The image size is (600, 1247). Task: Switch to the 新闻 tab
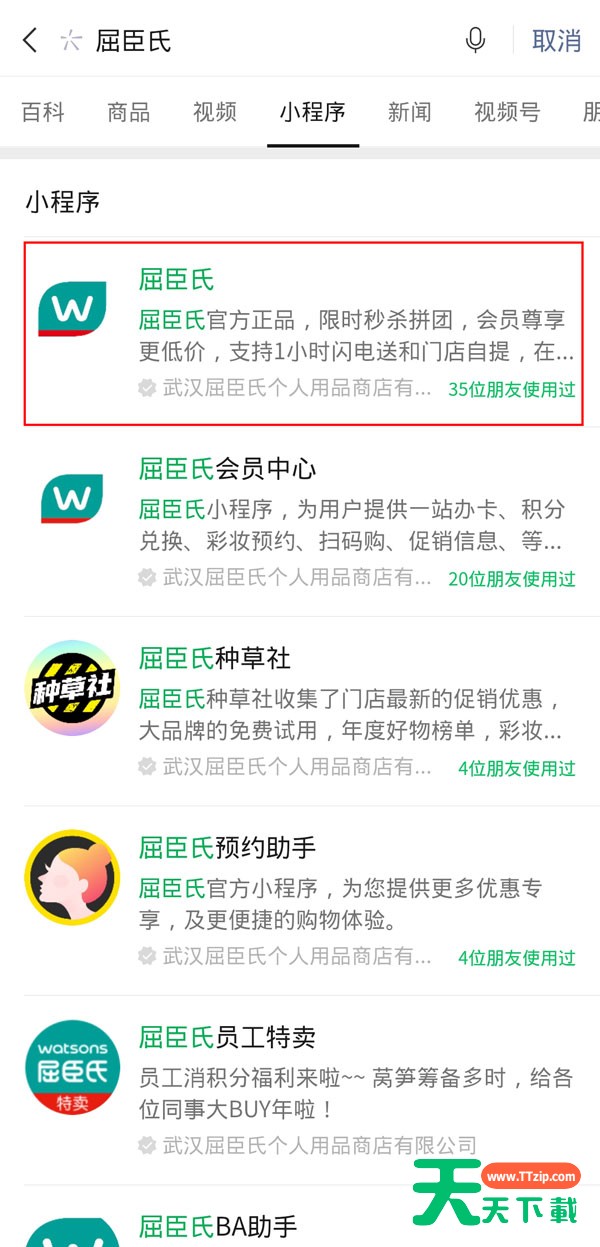click(x=410, y=112)
